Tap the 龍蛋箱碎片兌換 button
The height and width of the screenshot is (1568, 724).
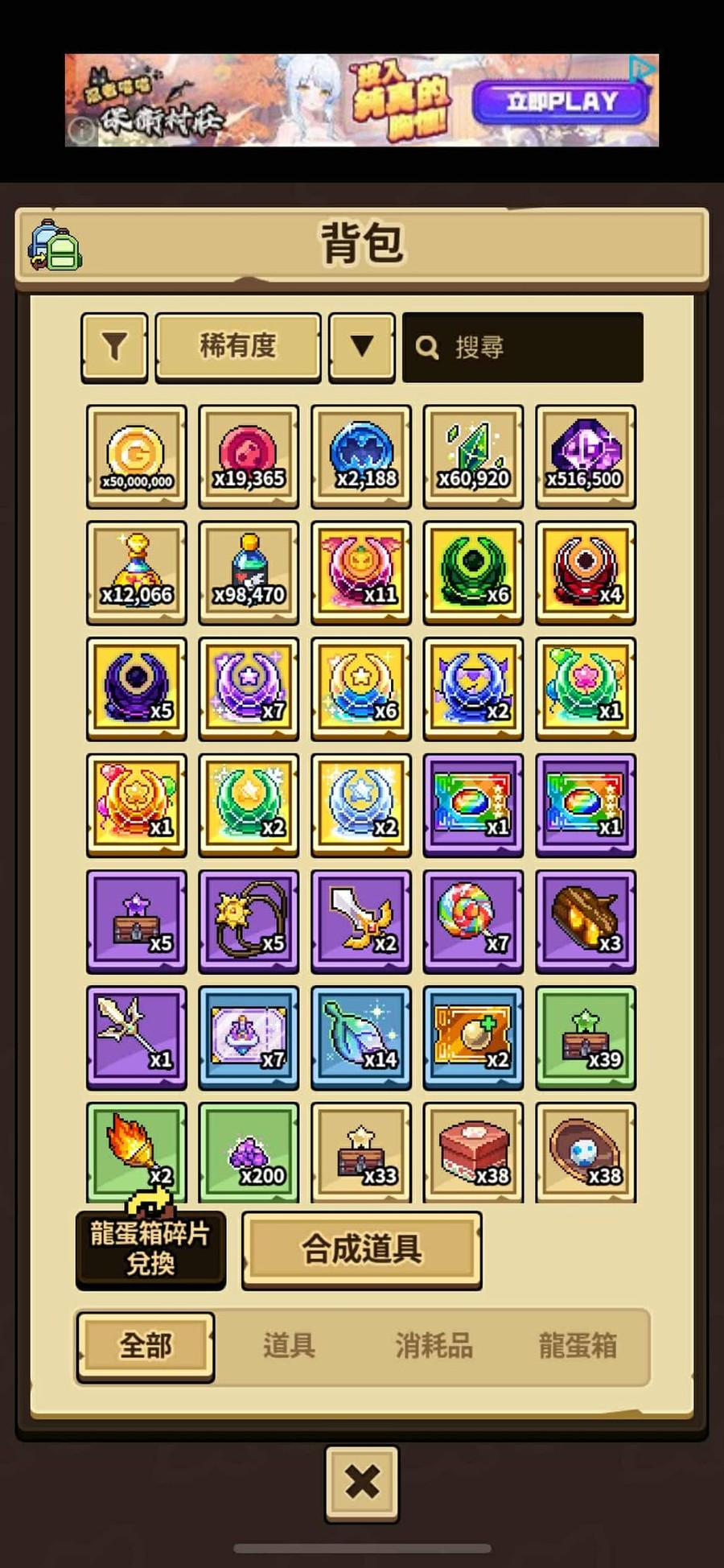150,1248
